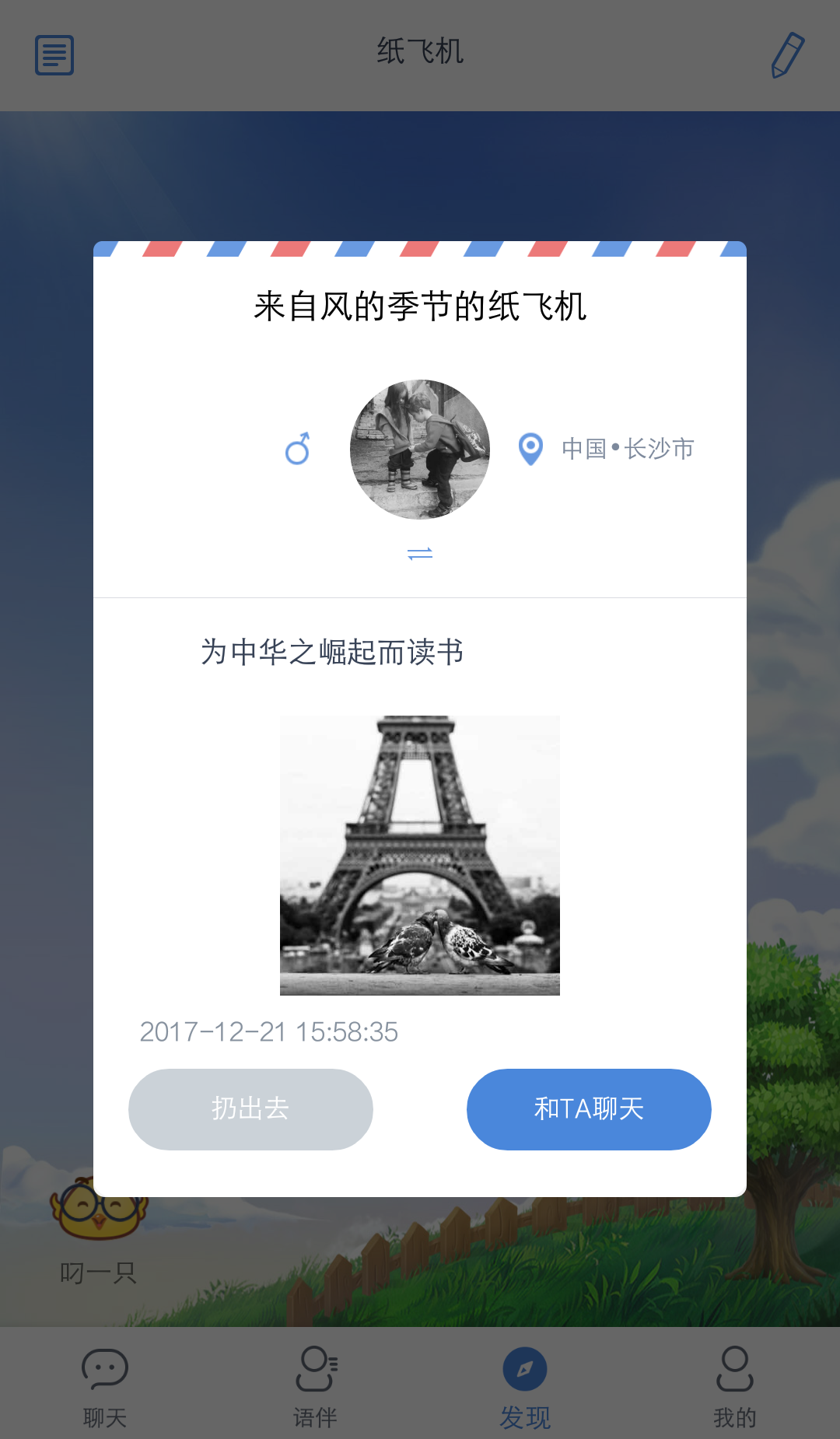
Task: Tap 扔出去 to throw the plane back
Action: pyautogui.click(x=250, y=1110)
